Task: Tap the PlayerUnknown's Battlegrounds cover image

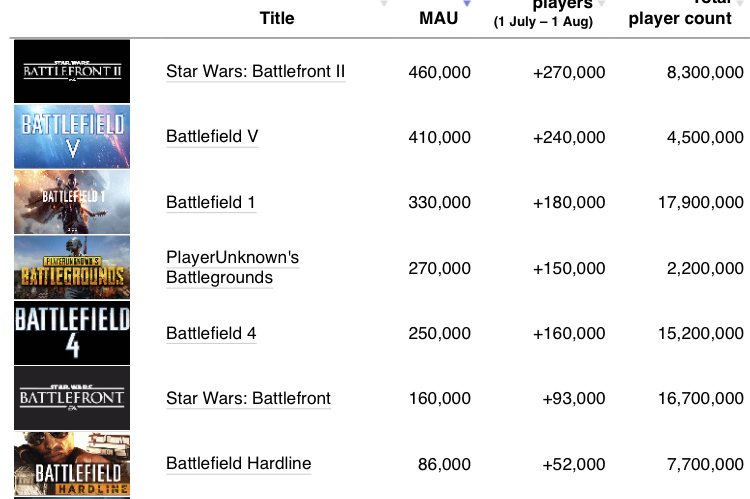Action: tap(72, 267)
